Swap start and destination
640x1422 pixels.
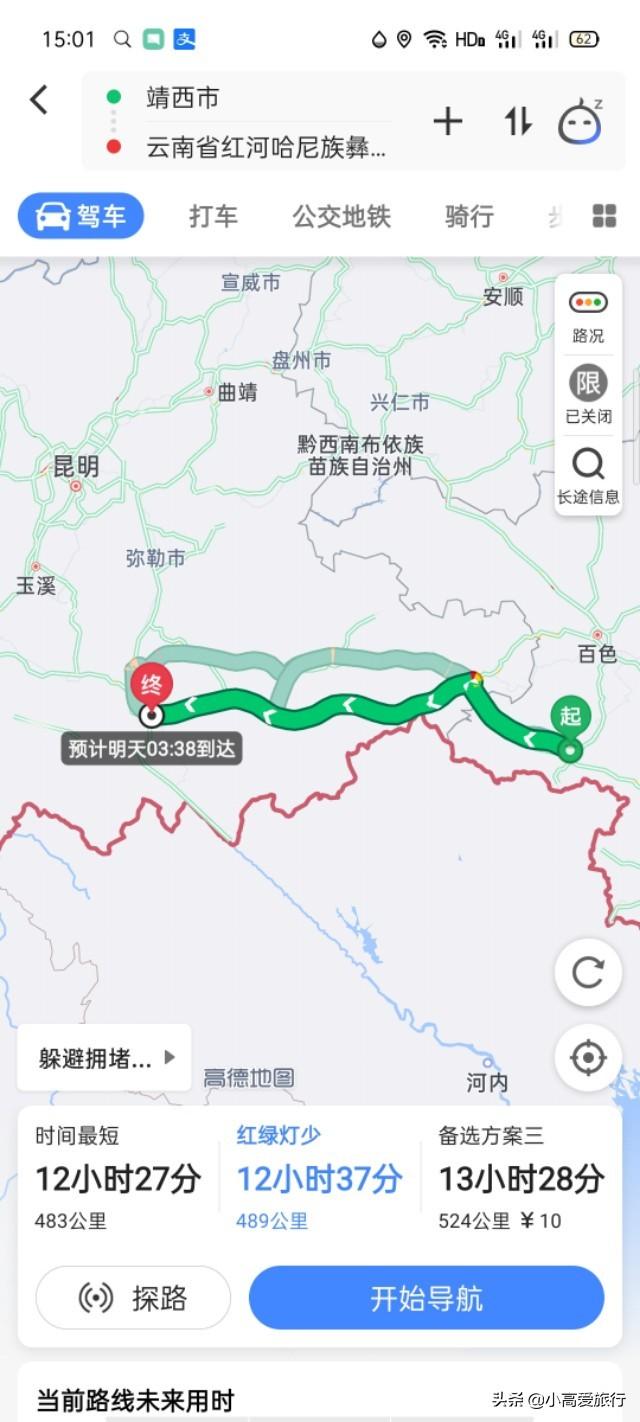coord(517,122)
